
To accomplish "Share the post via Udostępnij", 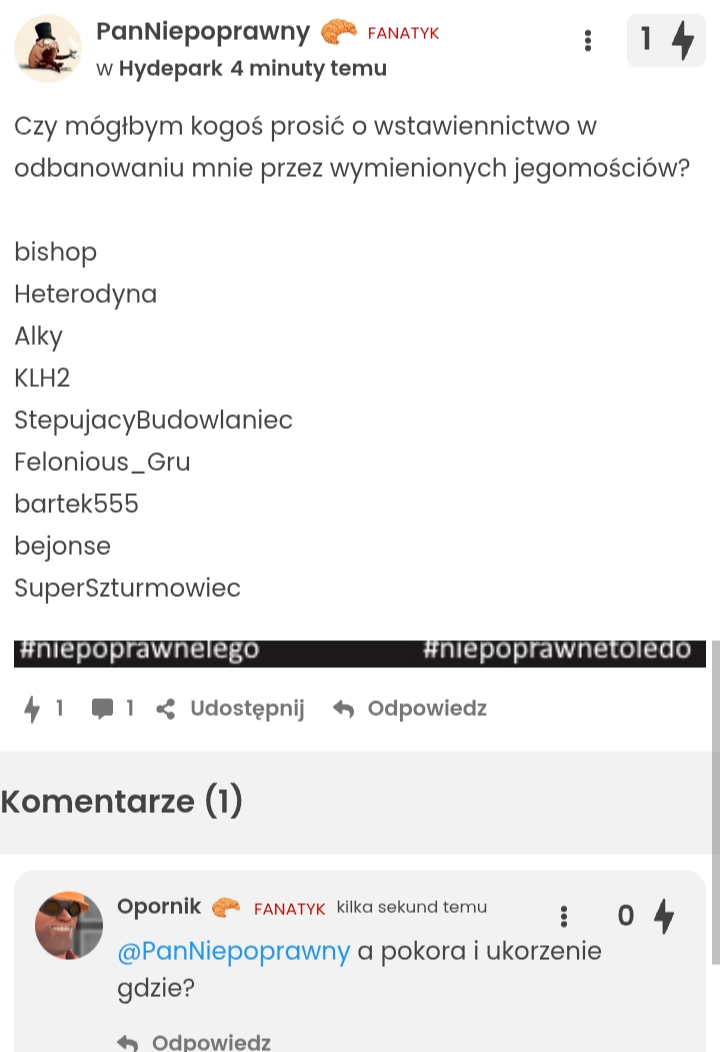I will [x=231, y=709].
